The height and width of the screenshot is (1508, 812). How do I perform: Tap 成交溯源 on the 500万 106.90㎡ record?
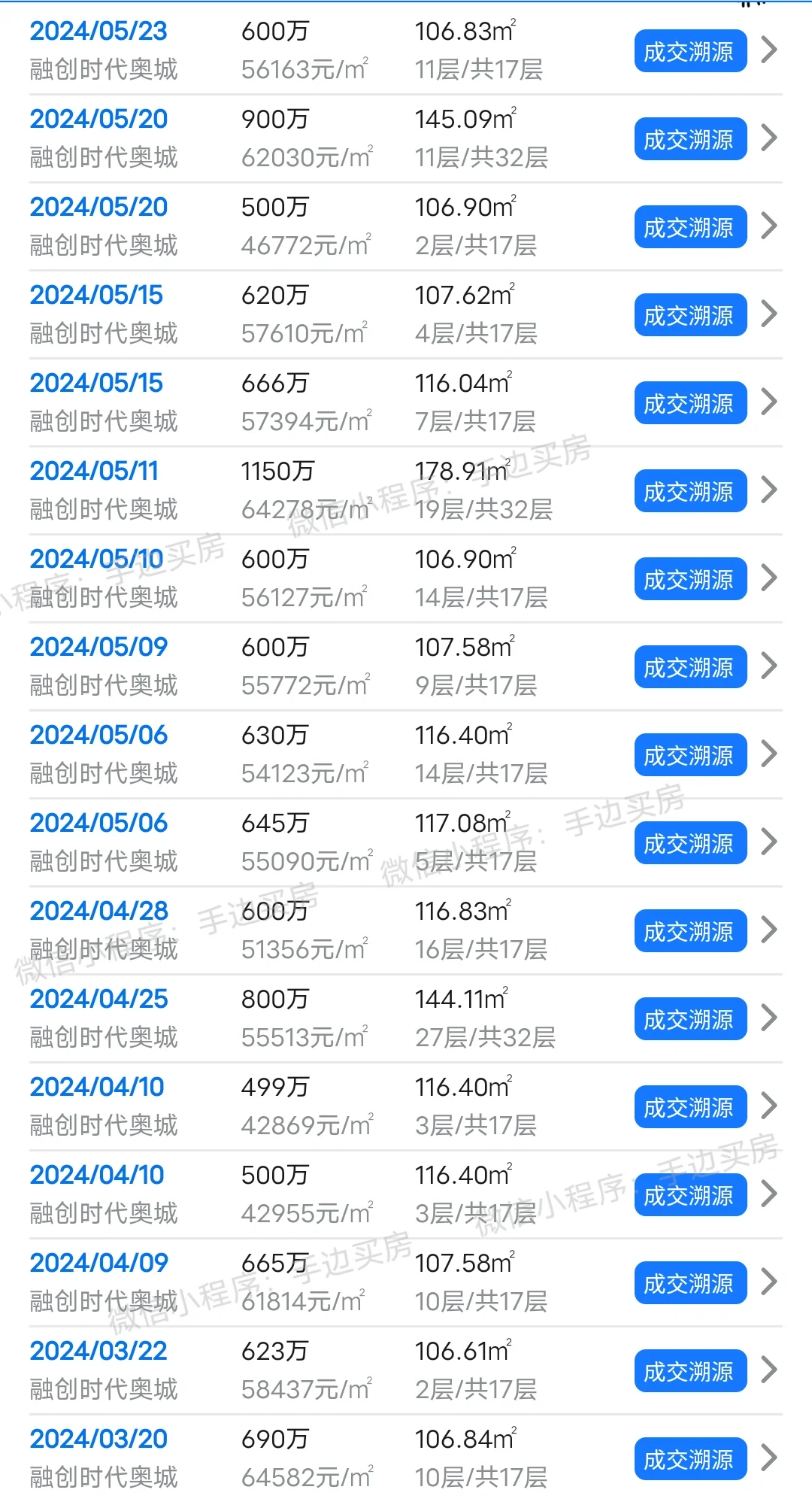pos(690,227)
